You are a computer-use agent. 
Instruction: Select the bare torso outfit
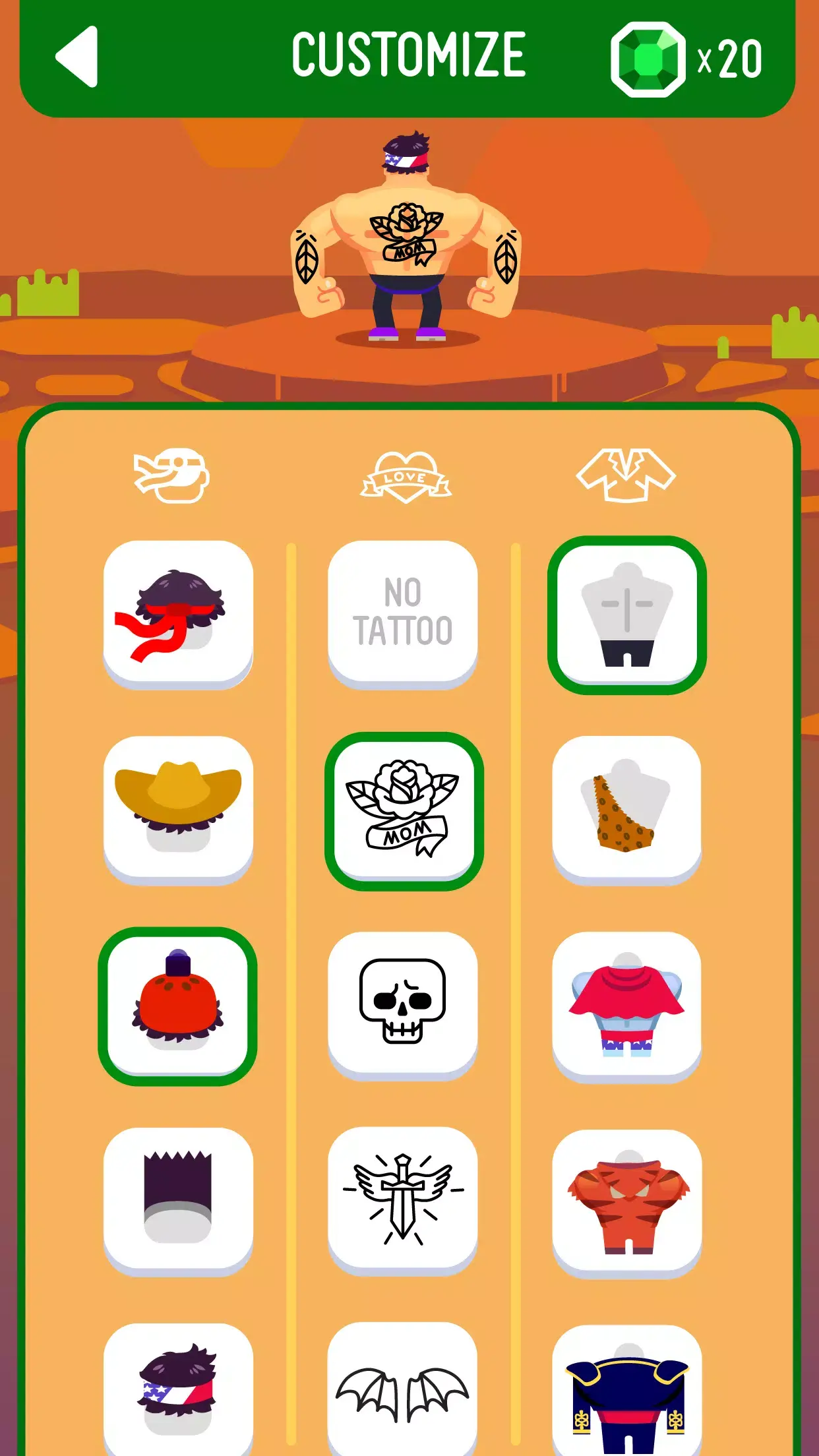click(x=627, y=615)
